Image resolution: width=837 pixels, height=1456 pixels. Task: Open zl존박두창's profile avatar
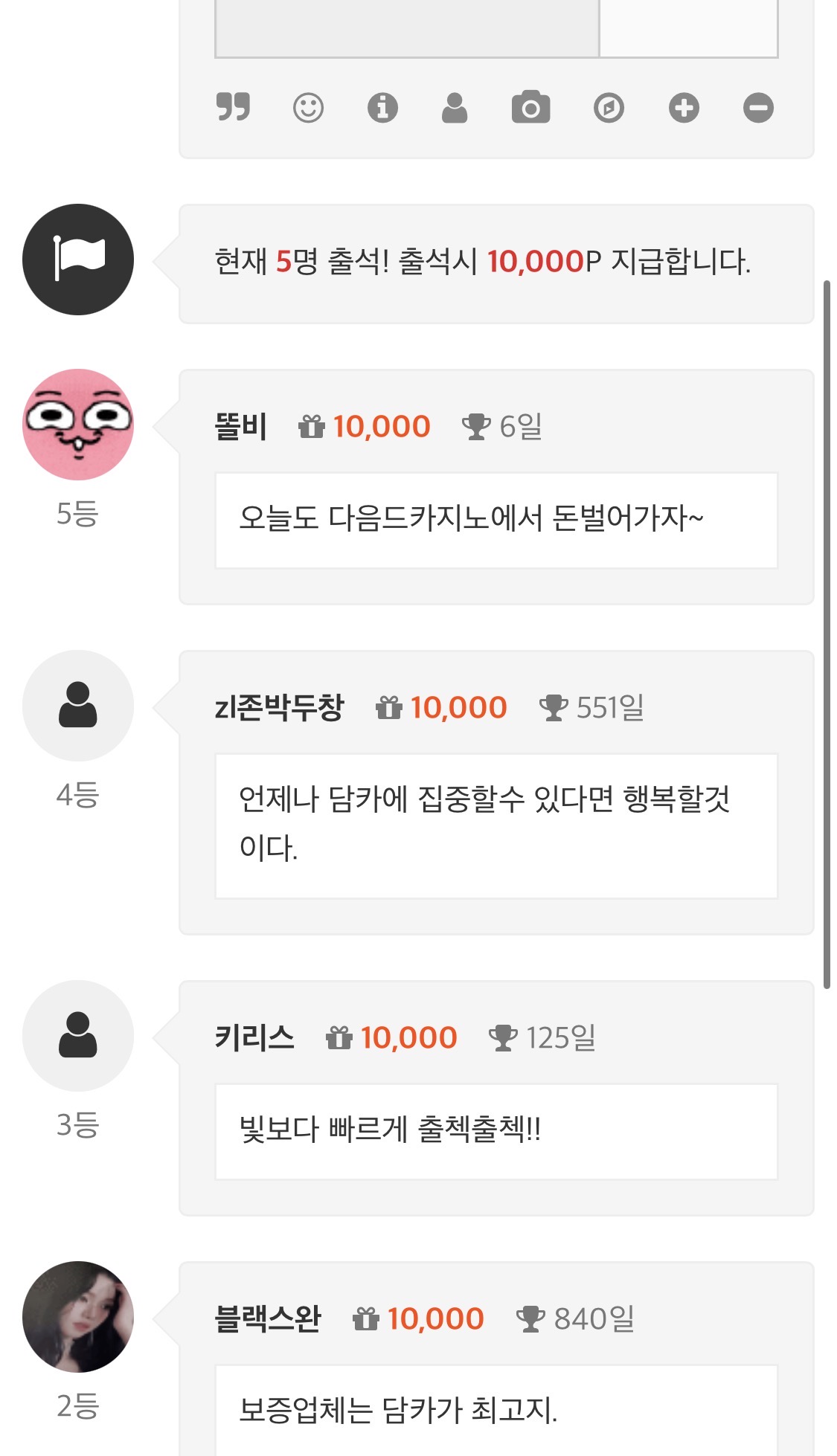[x=78, y=706]
